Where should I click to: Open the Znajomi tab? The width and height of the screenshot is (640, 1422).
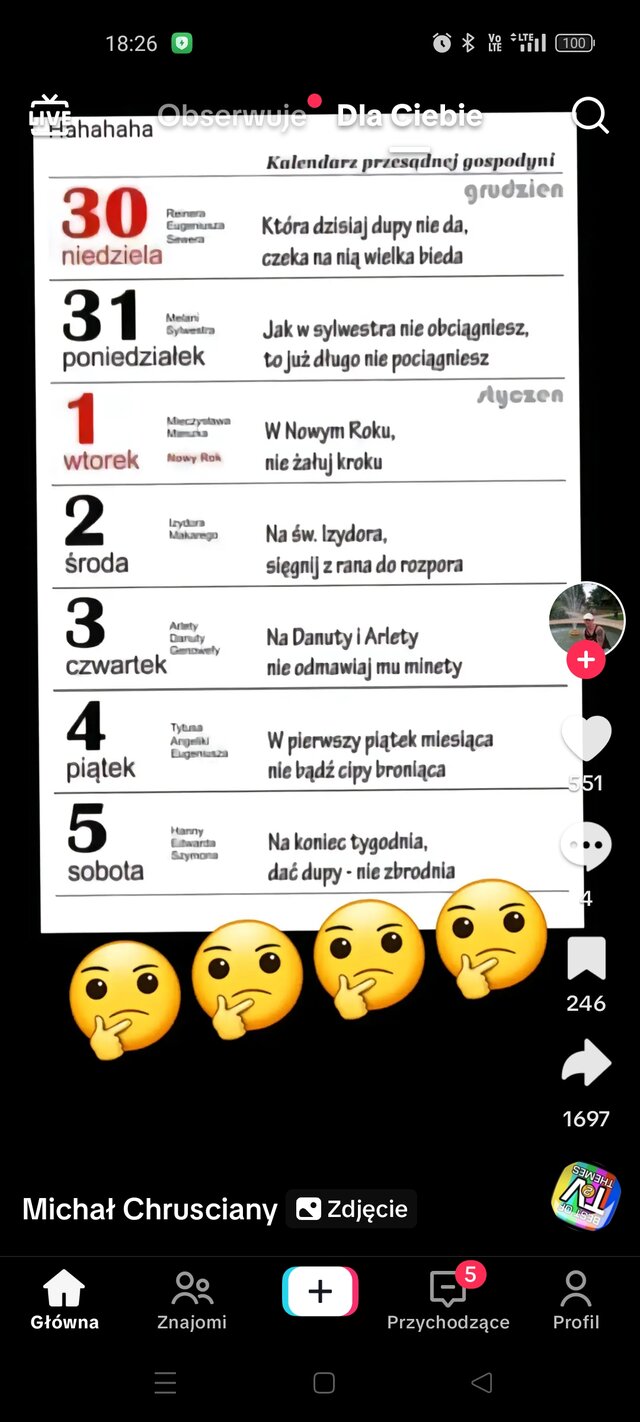coord(192,1300)
